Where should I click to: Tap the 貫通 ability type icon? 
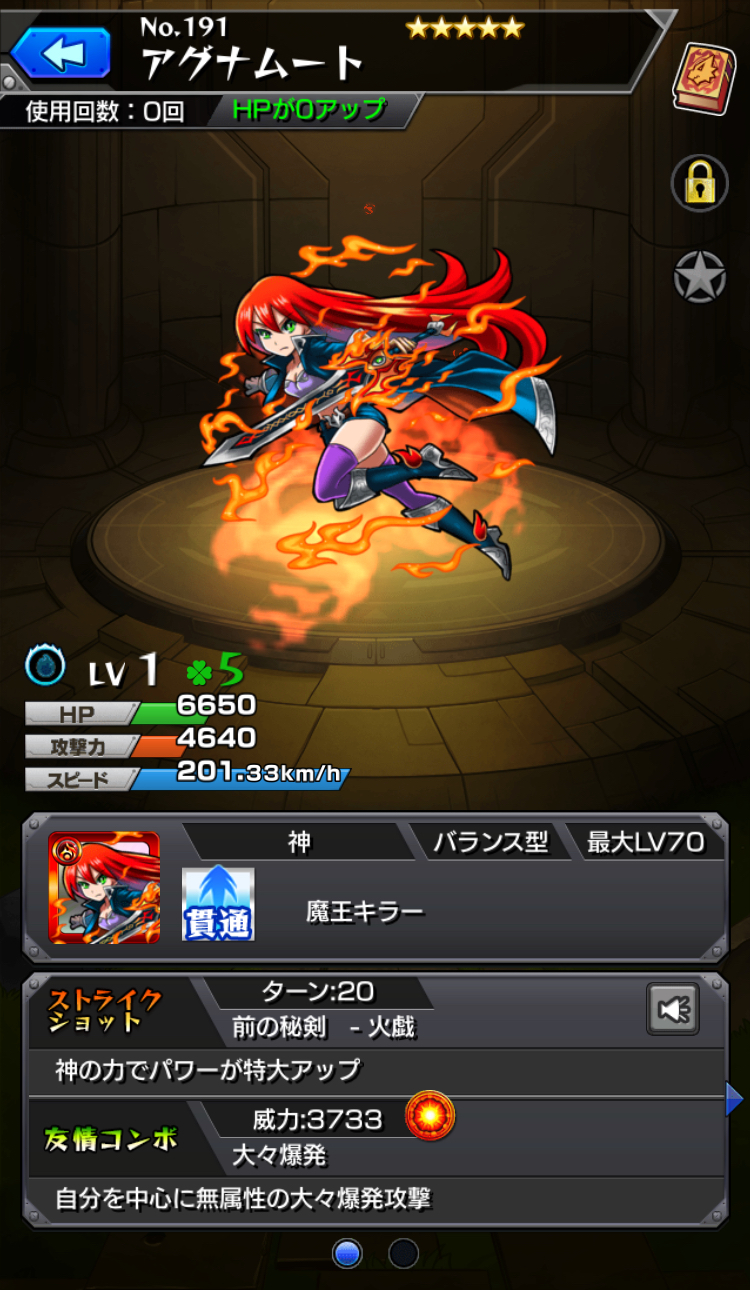[218, 904]
